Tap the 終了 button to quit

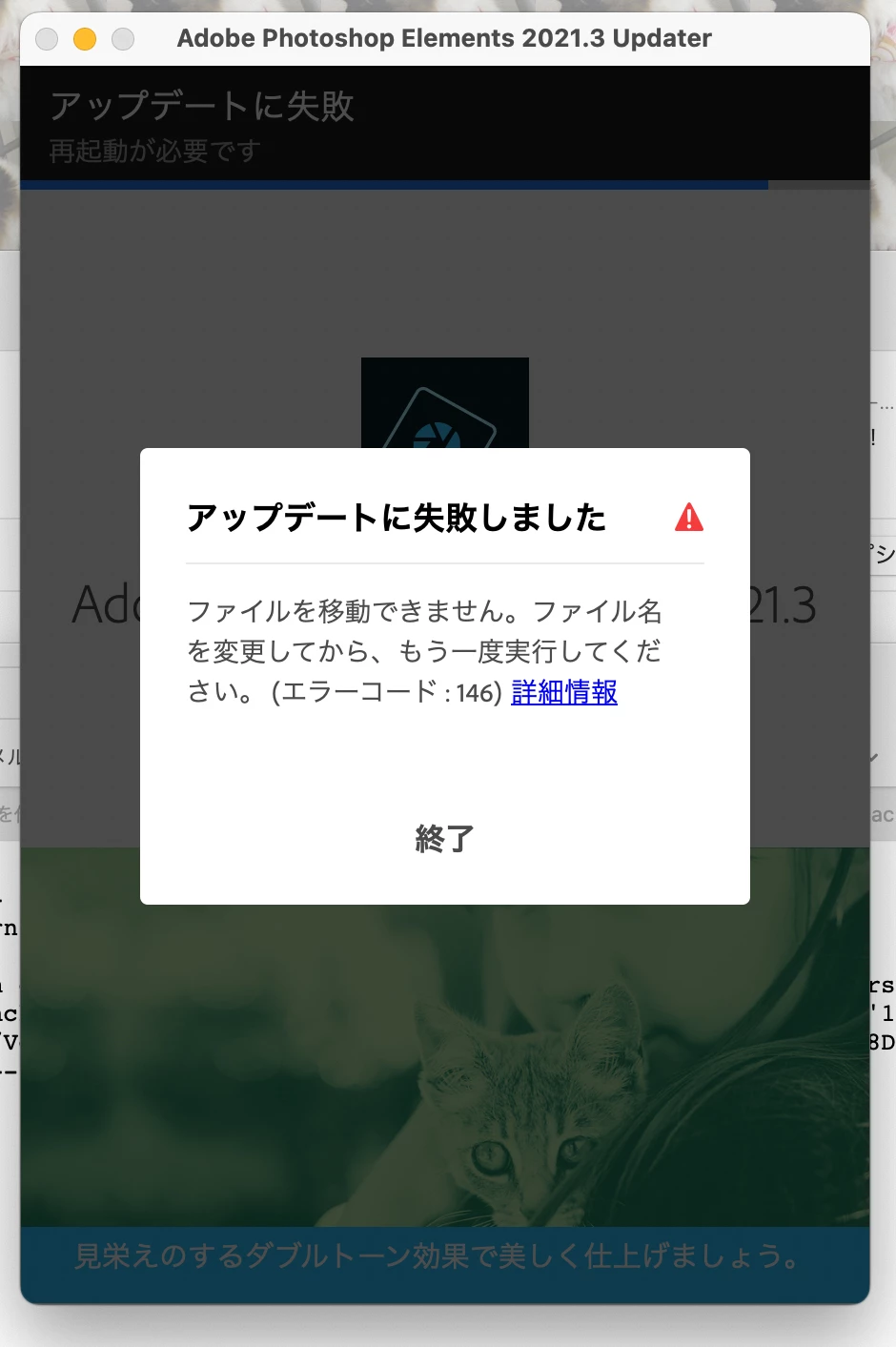(x=444, y=839)
